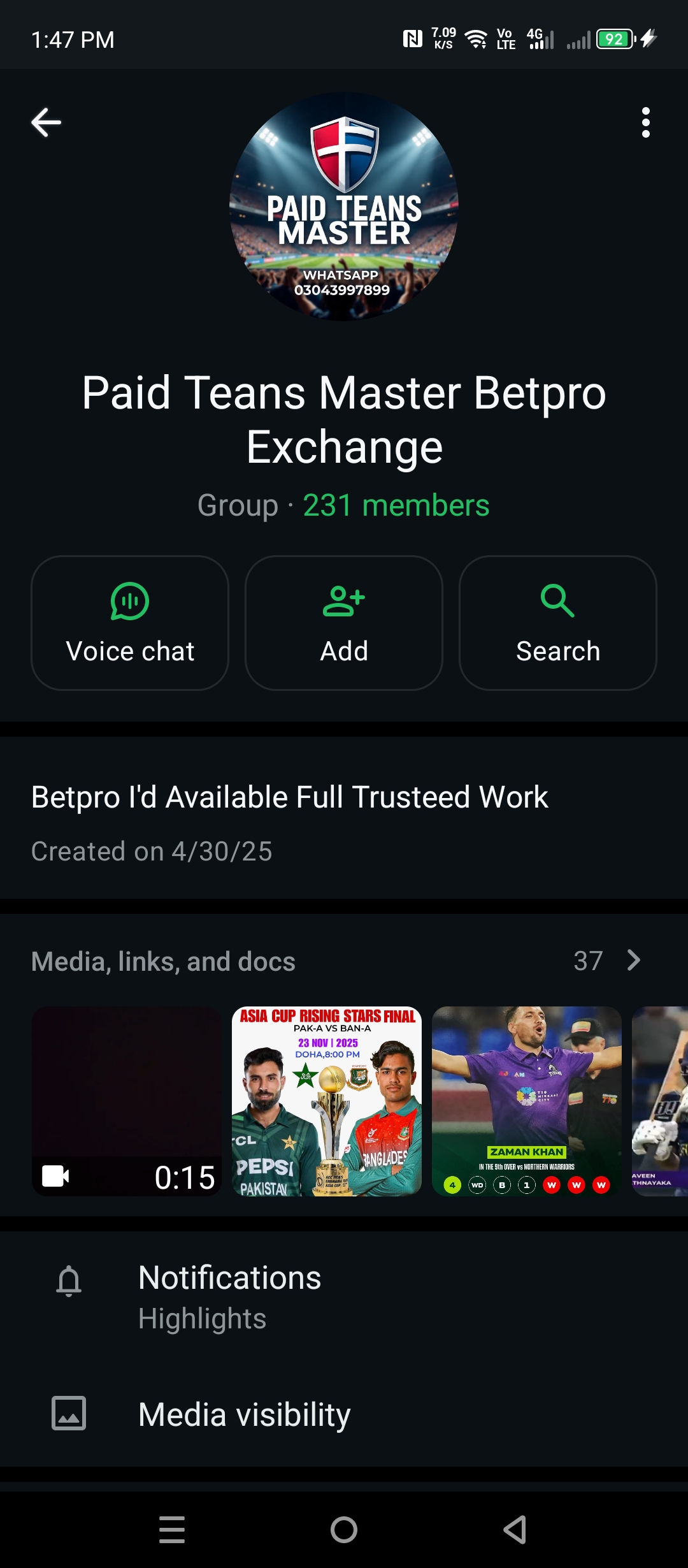The image size is (688, 1568).
Task: Add a new group member
Action: 344,623
